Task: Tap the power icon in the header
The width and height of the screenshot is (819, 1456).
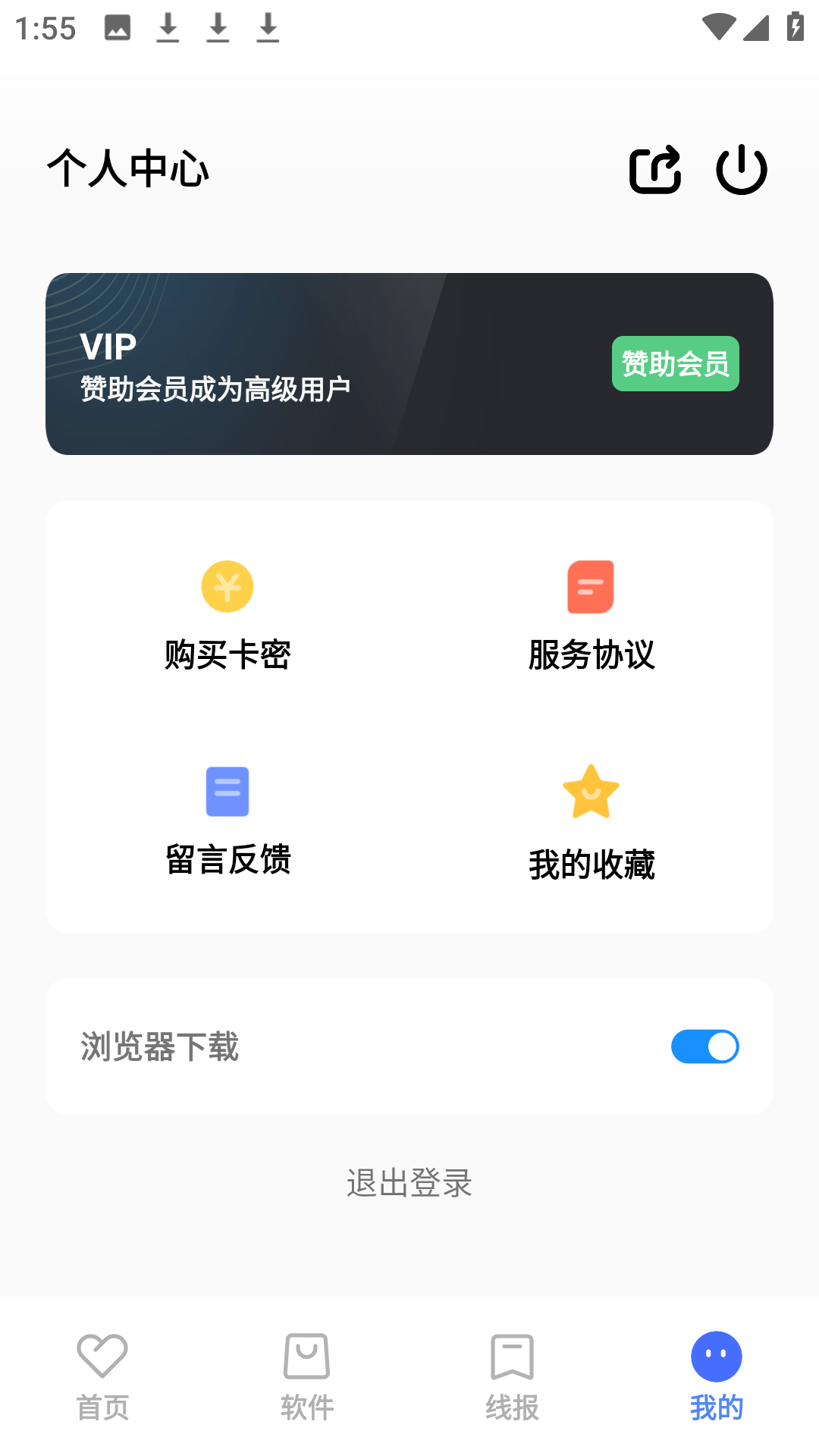Action: [742, 169]
